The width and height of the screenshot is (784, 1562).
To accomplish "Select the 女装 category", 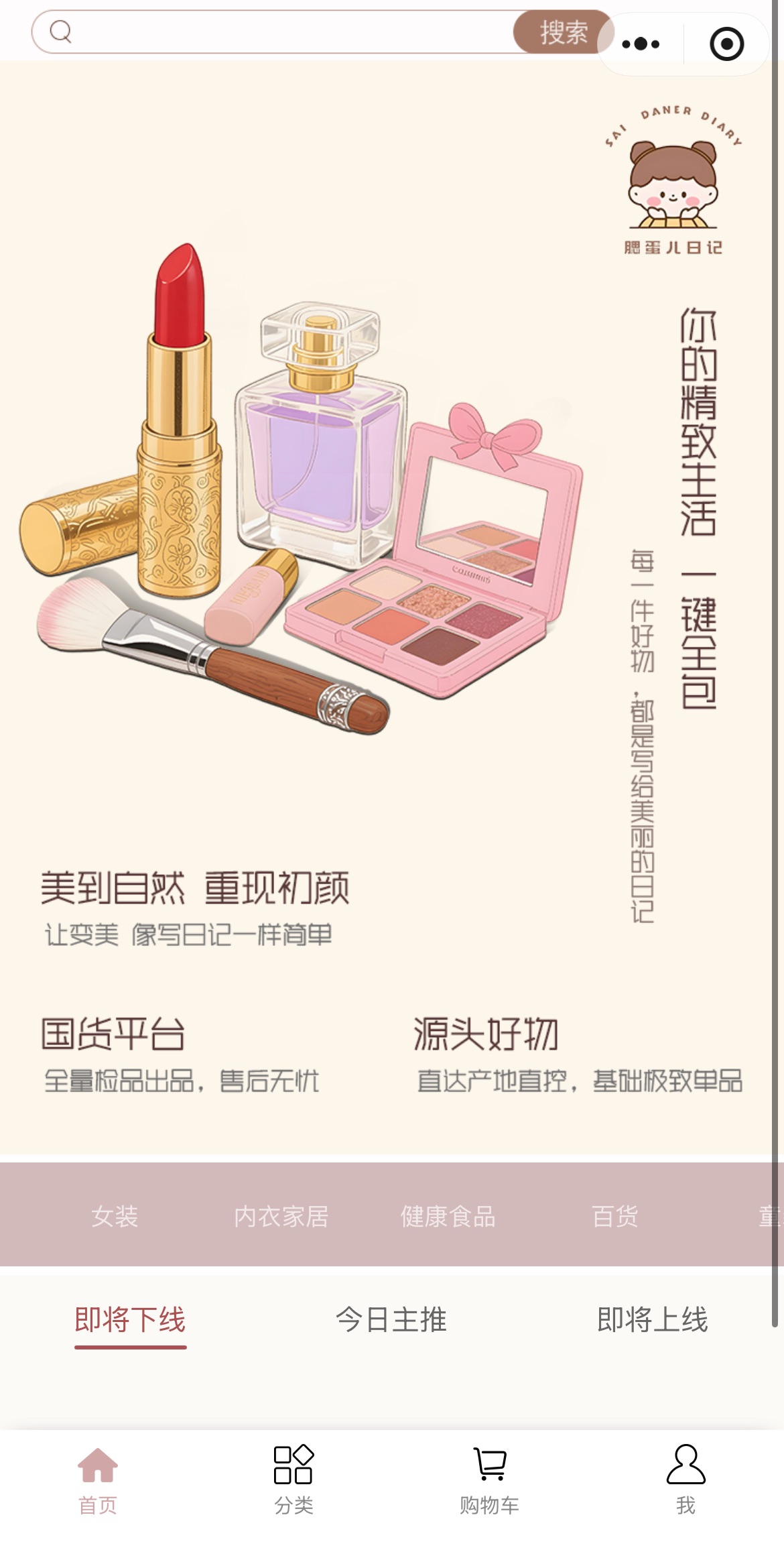I will click(115, 1215).
